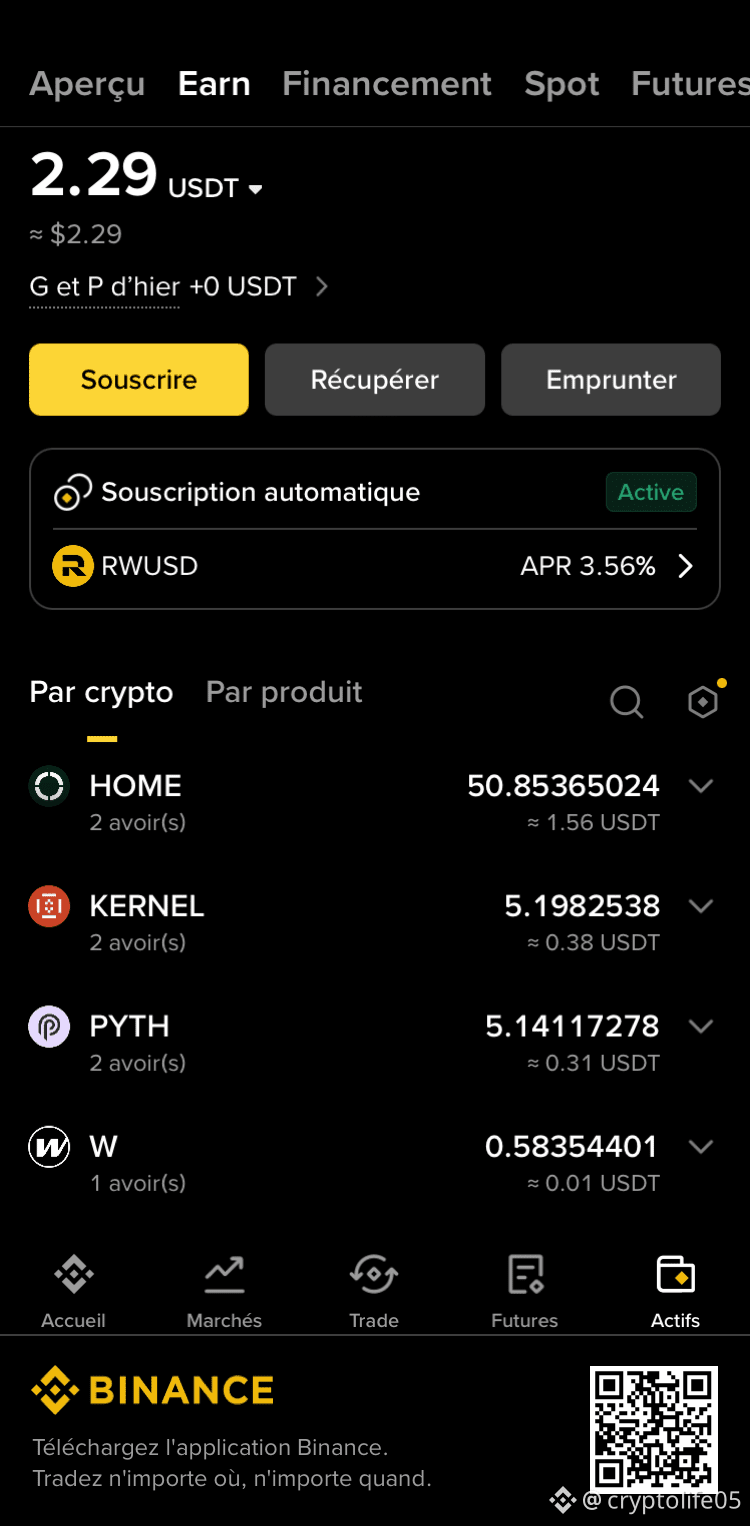750x1526 pixels.
Task: Open the search icon above asset list
Action: [627, 702]
